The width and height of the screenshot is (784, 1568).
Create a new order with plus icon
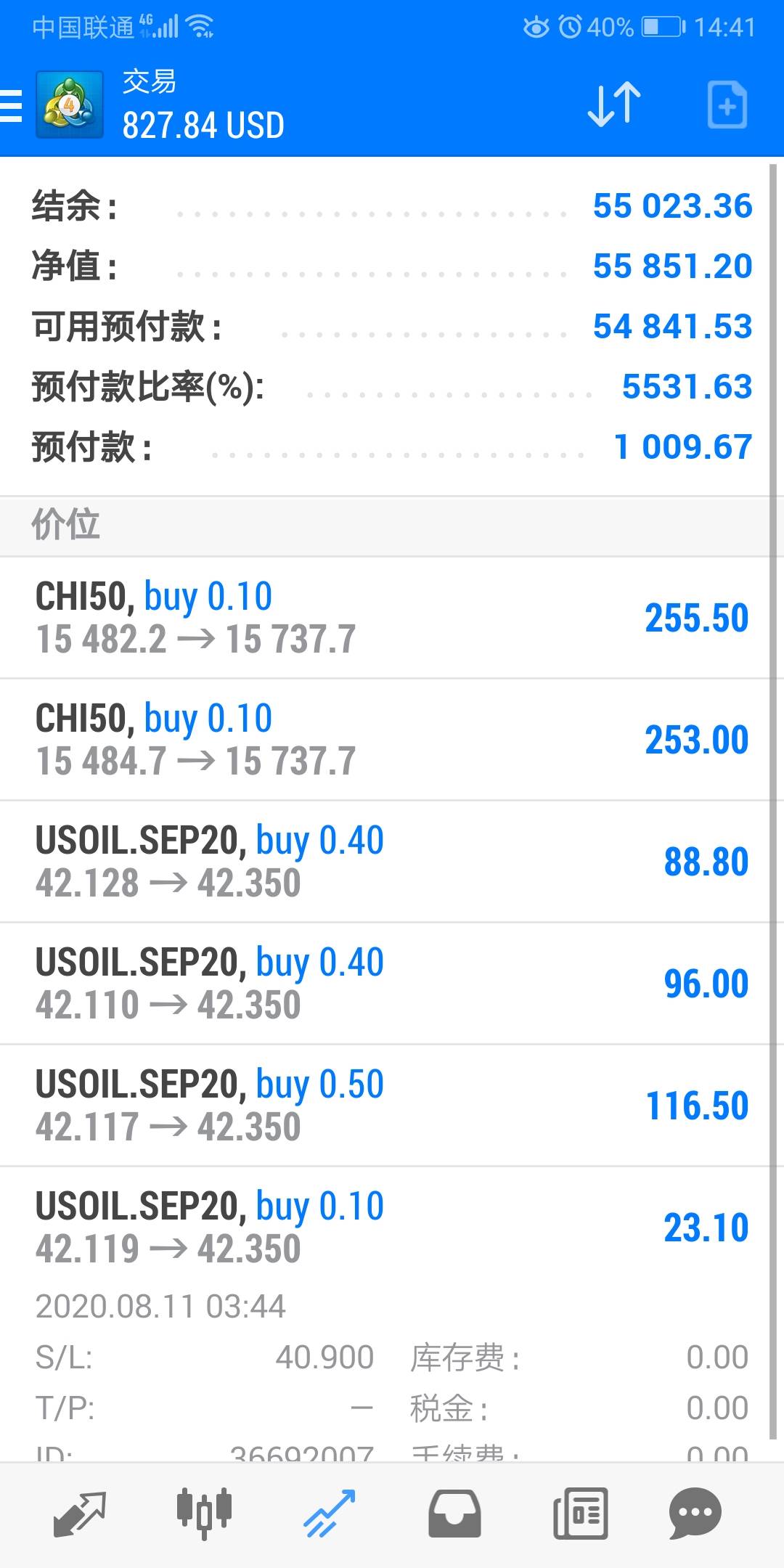point(727,105)
